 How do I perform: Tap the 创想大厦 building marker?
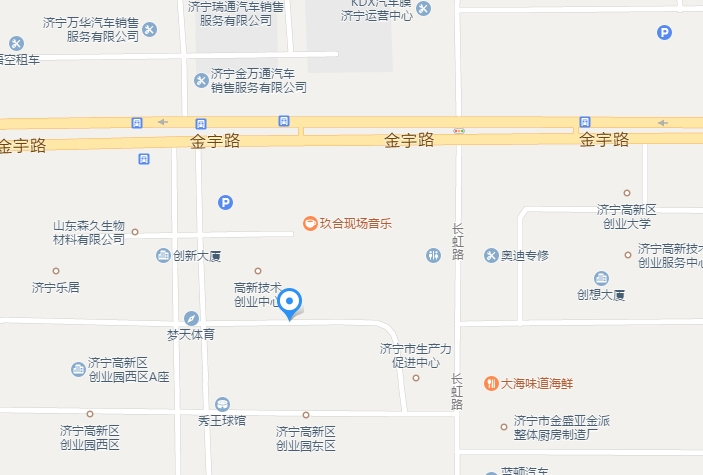point(601,278)
